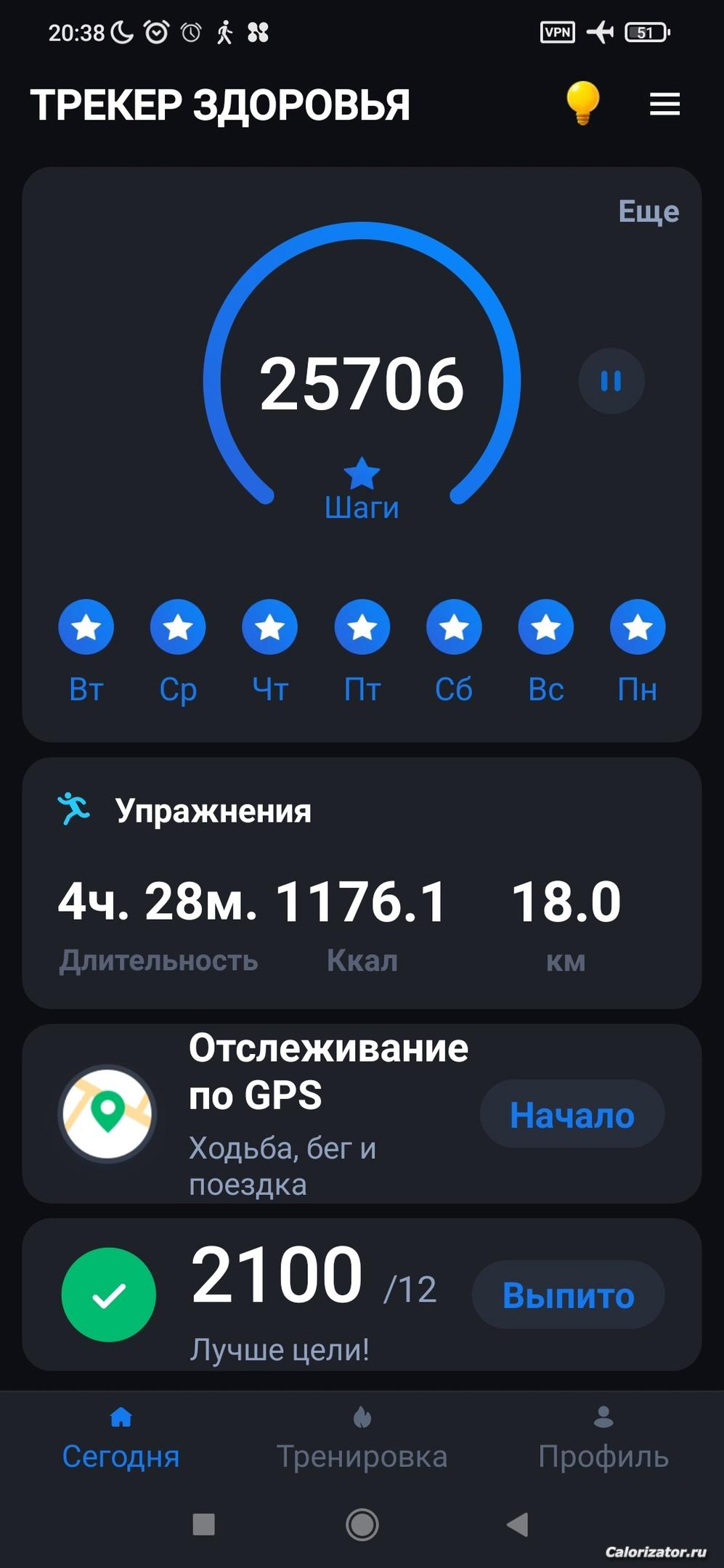Tap the system home button
Screen dimensions: 724x1568
[x=362, y=1524]
